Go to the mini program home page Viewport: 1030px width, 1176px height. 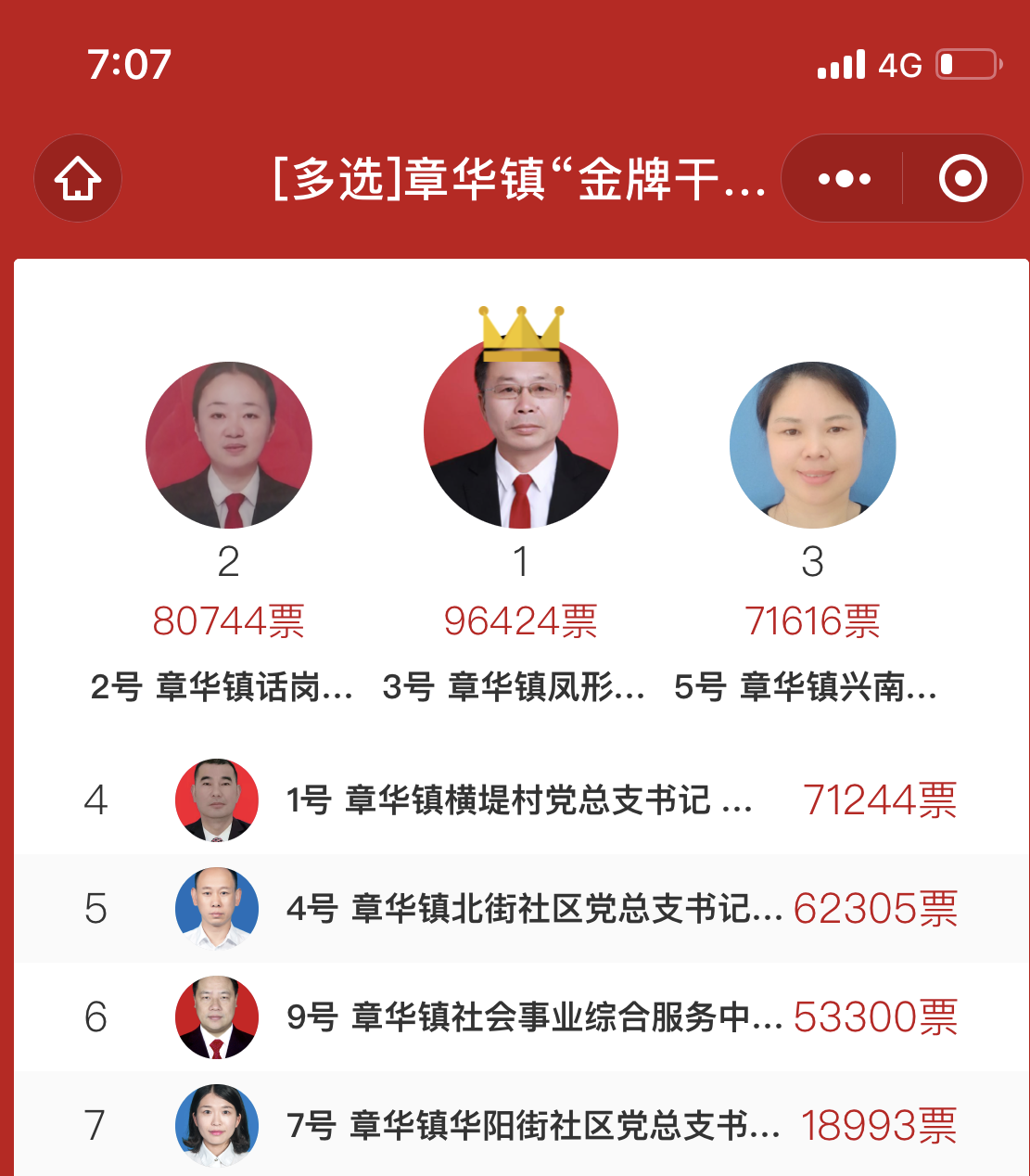78,178
